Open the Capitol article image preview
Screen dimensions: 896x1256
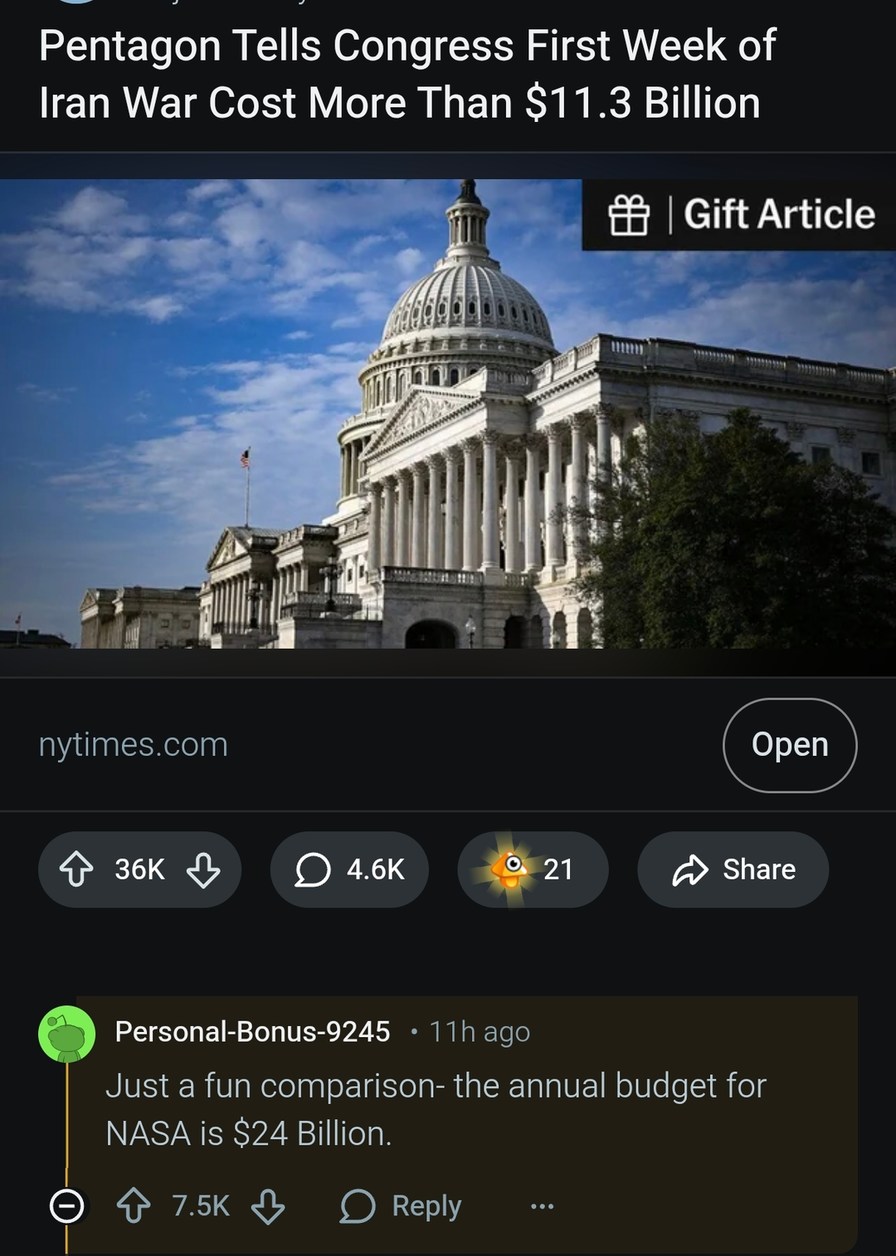click(447, 413)
